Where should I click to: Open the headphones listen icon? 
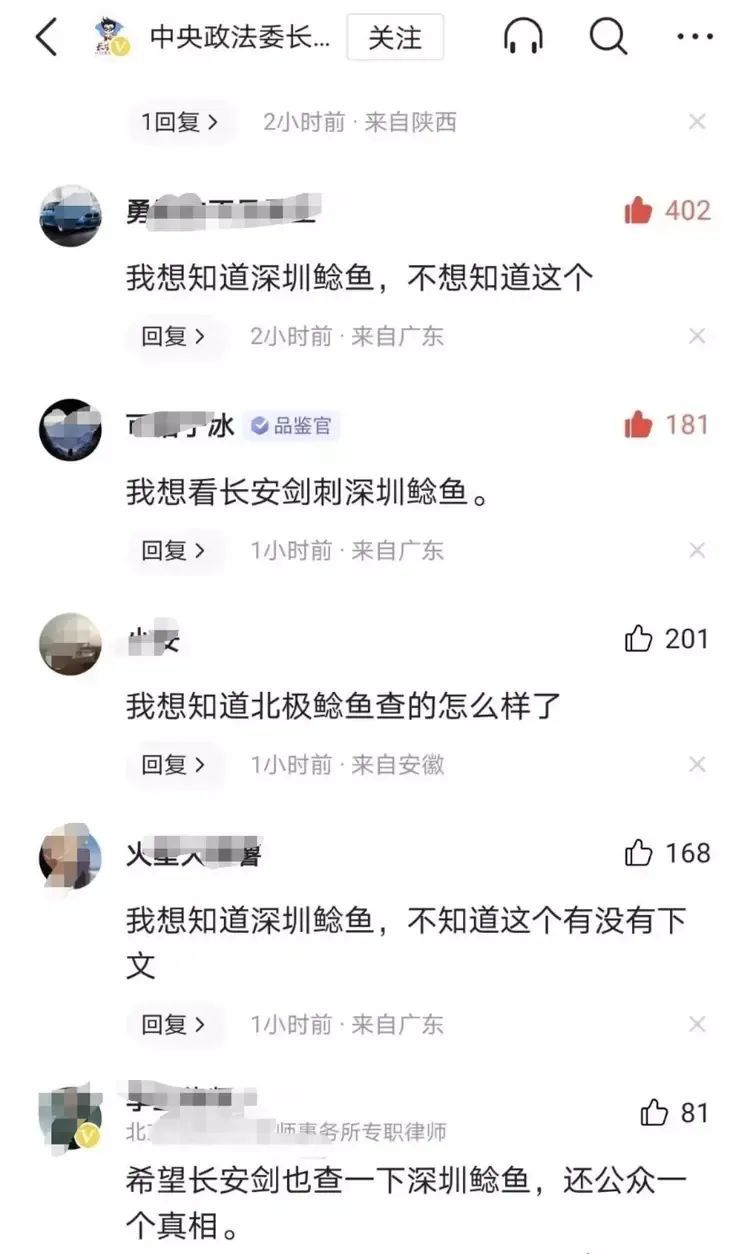(522, 38)
